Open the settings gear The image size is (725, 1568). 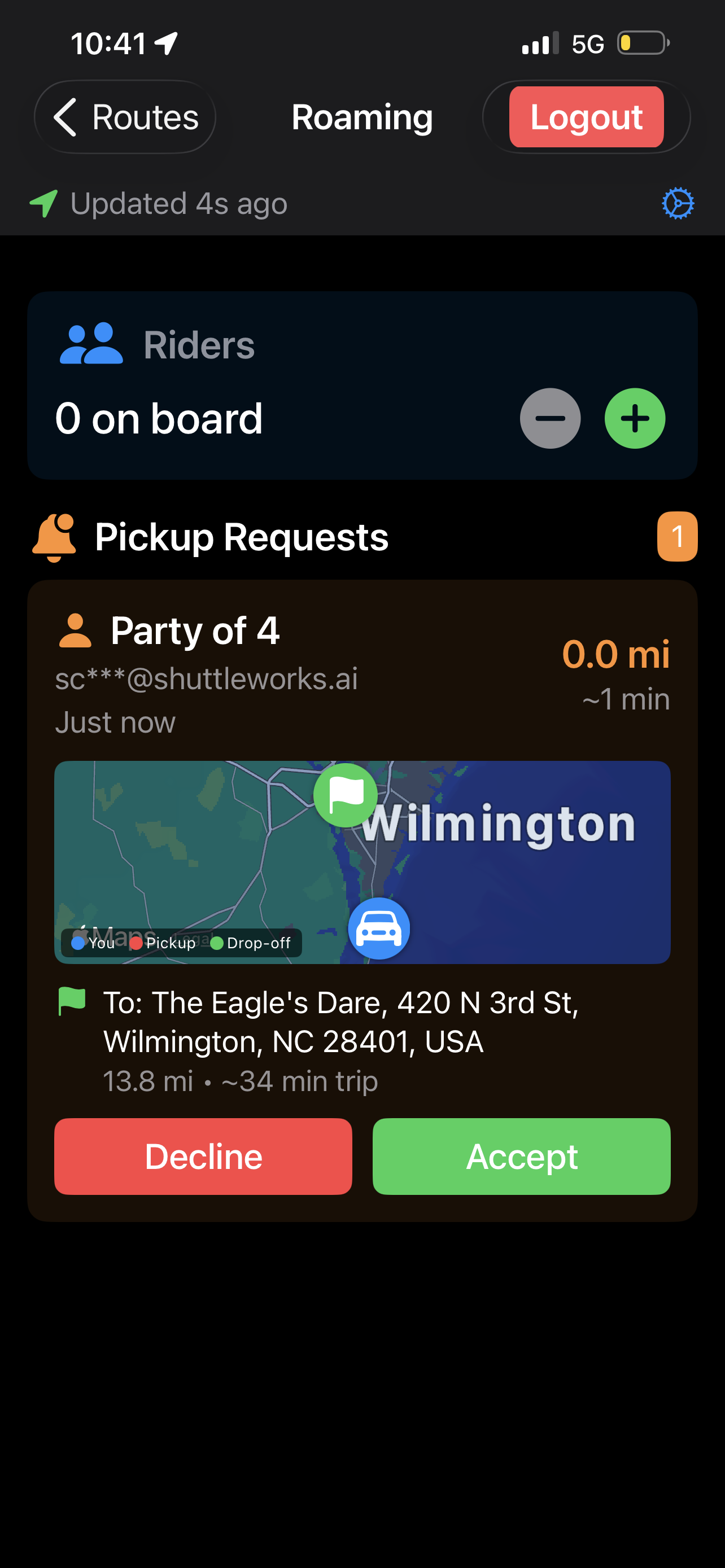click(x=678, y=203)
